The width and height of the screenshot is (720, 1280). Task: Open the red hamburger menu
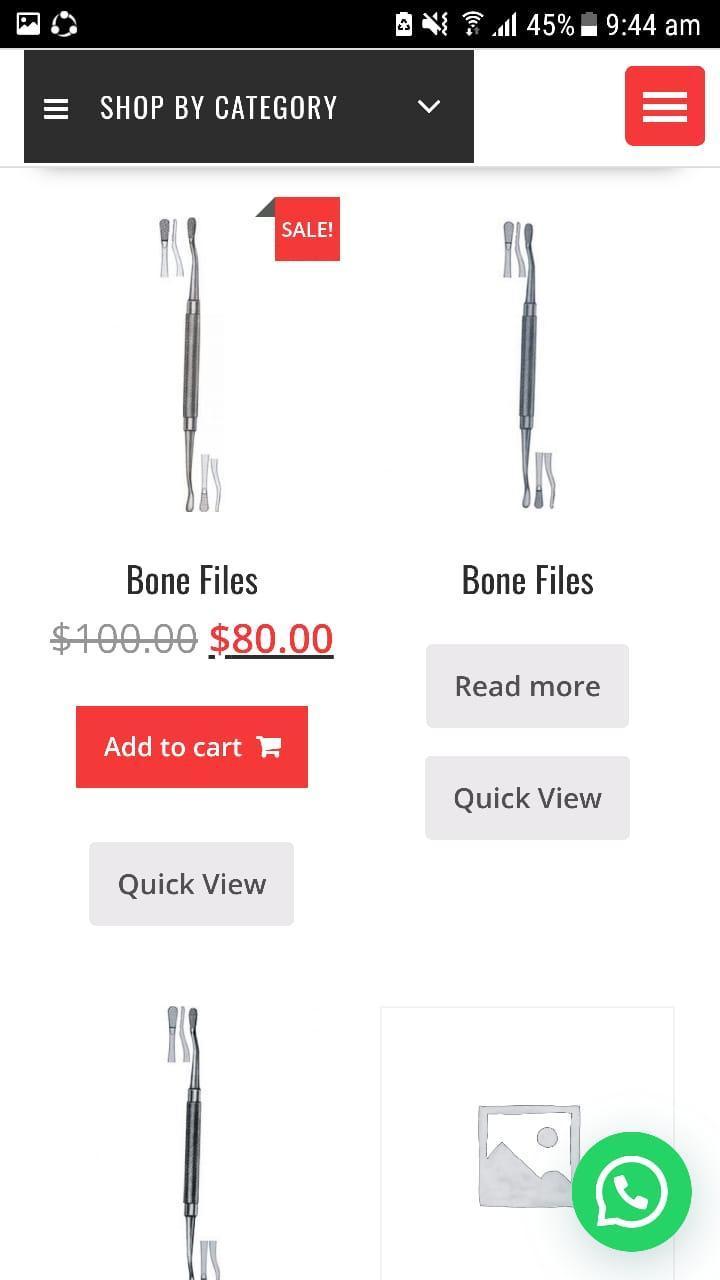[x=664, y=106]
